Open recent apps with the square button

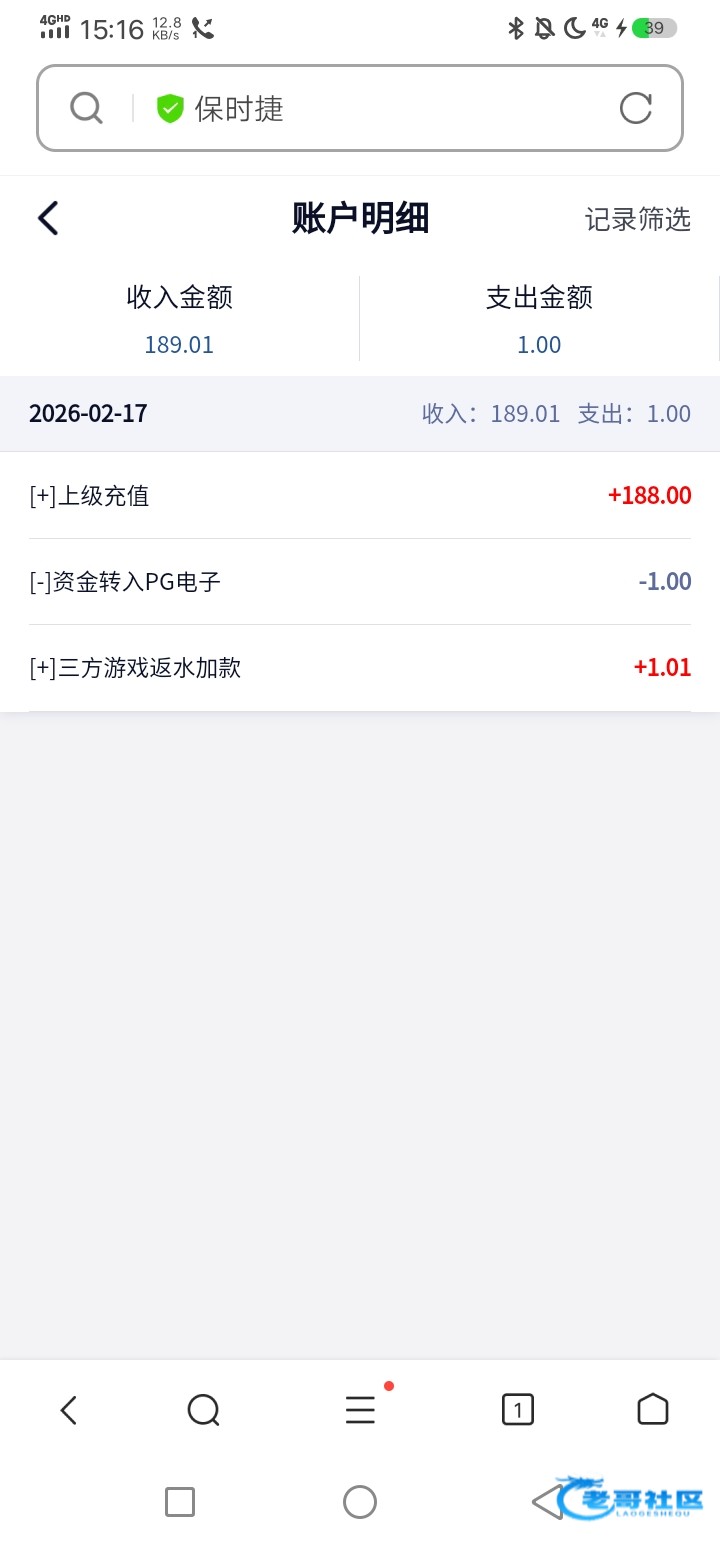coord(180,1501)
